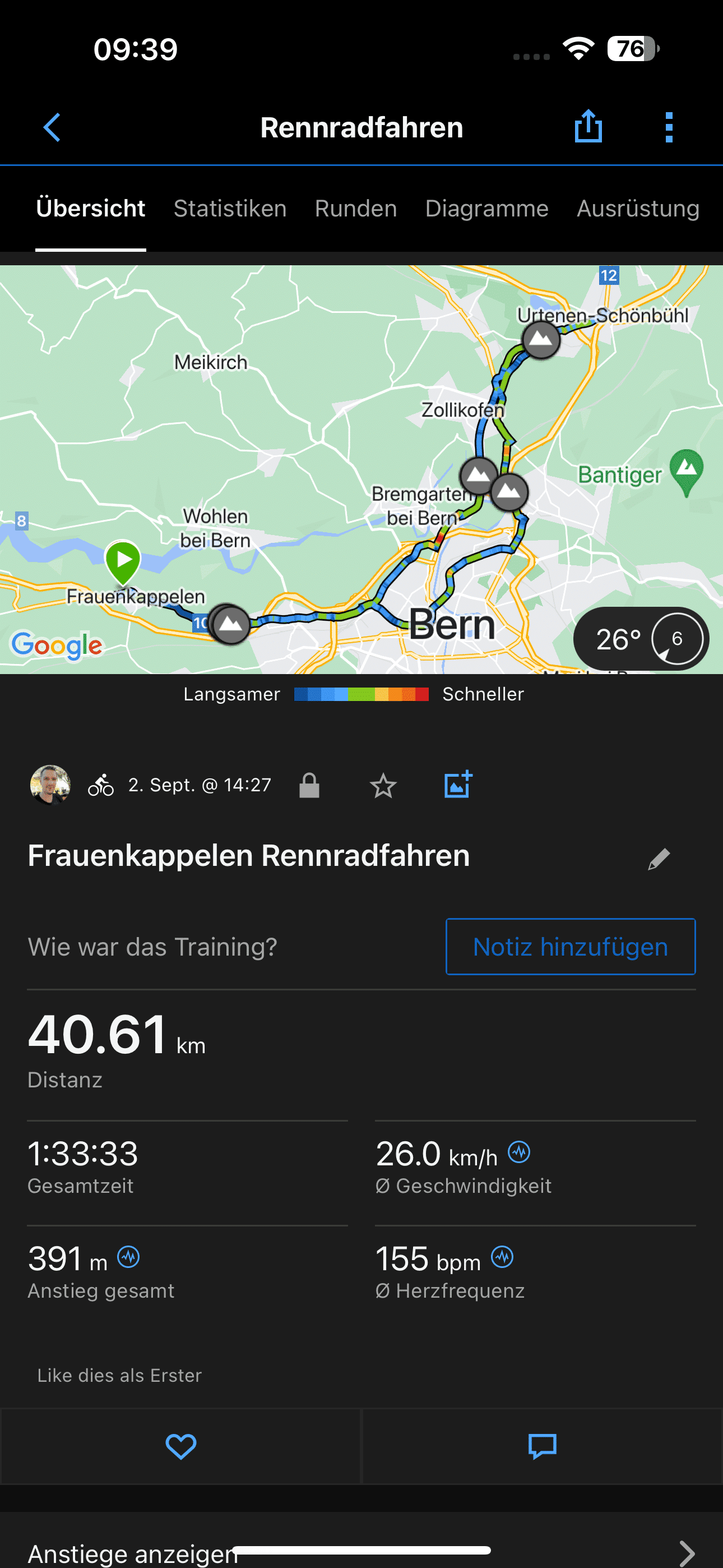Open the three-dot overflow menu
Image resolution: width=723 pixels, height=1568 pixels.
tap(668, 127)
